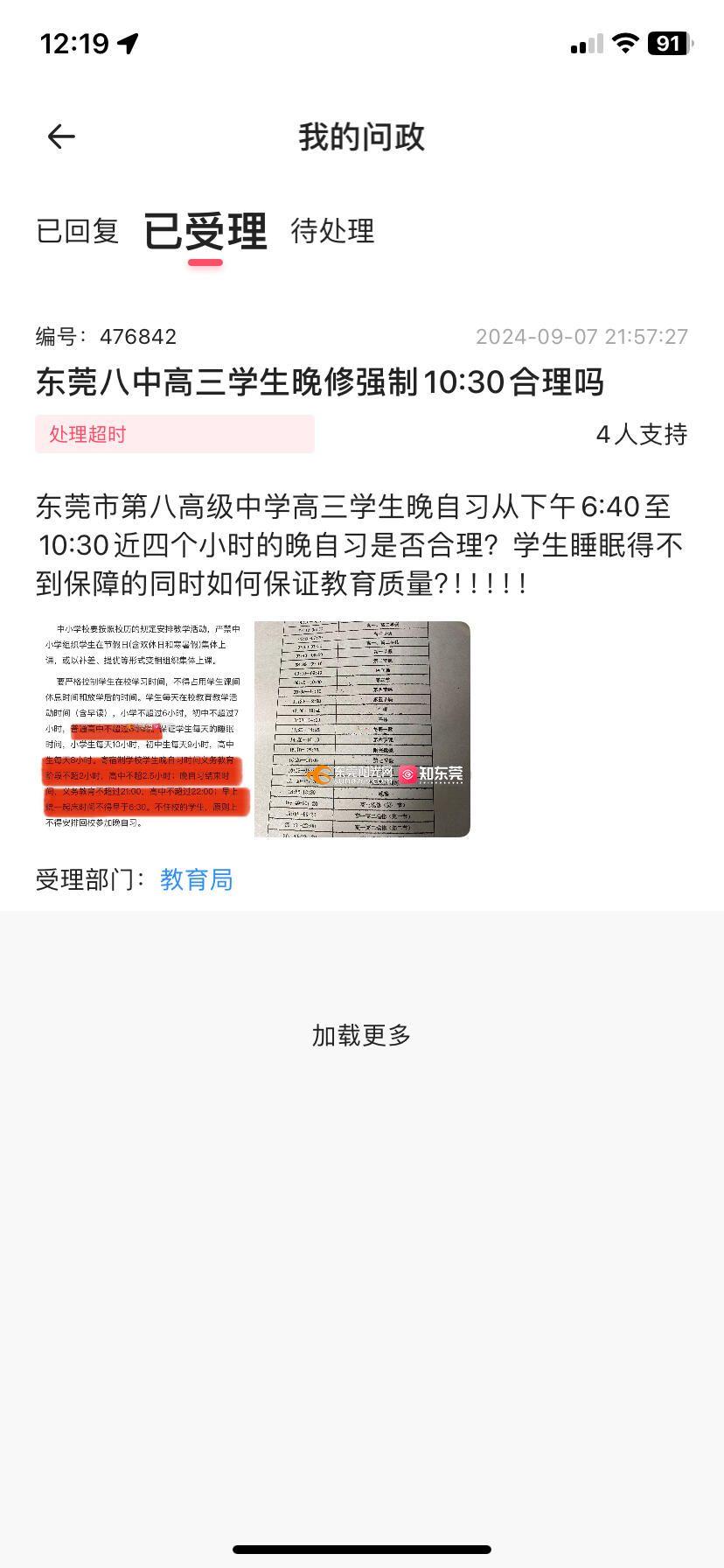Select the 已受理 tab
The height and width of the screenshot is (1568, 724).
205,231
